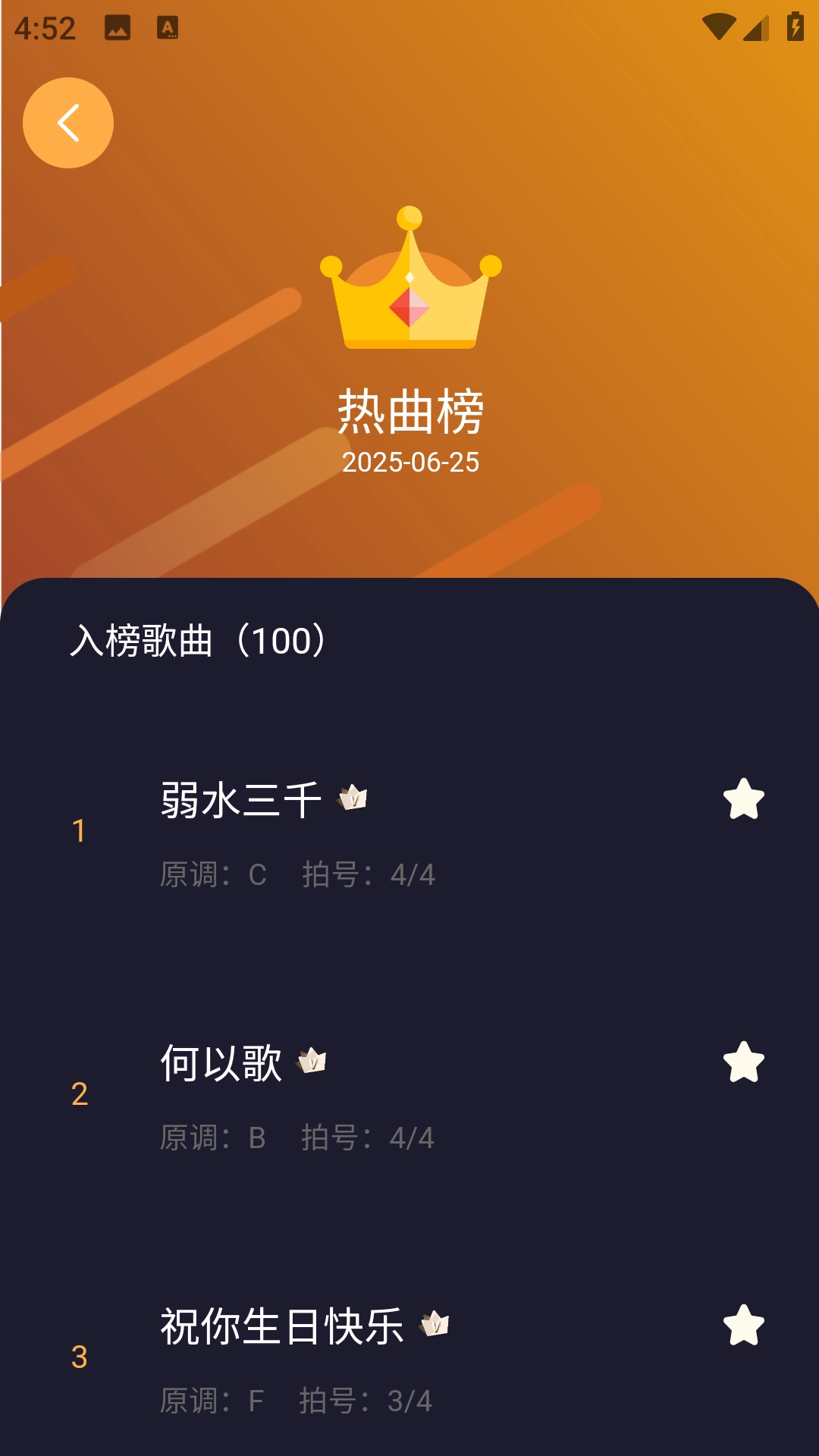
Task: Go back using the orange arrow button
Action: 68,123
